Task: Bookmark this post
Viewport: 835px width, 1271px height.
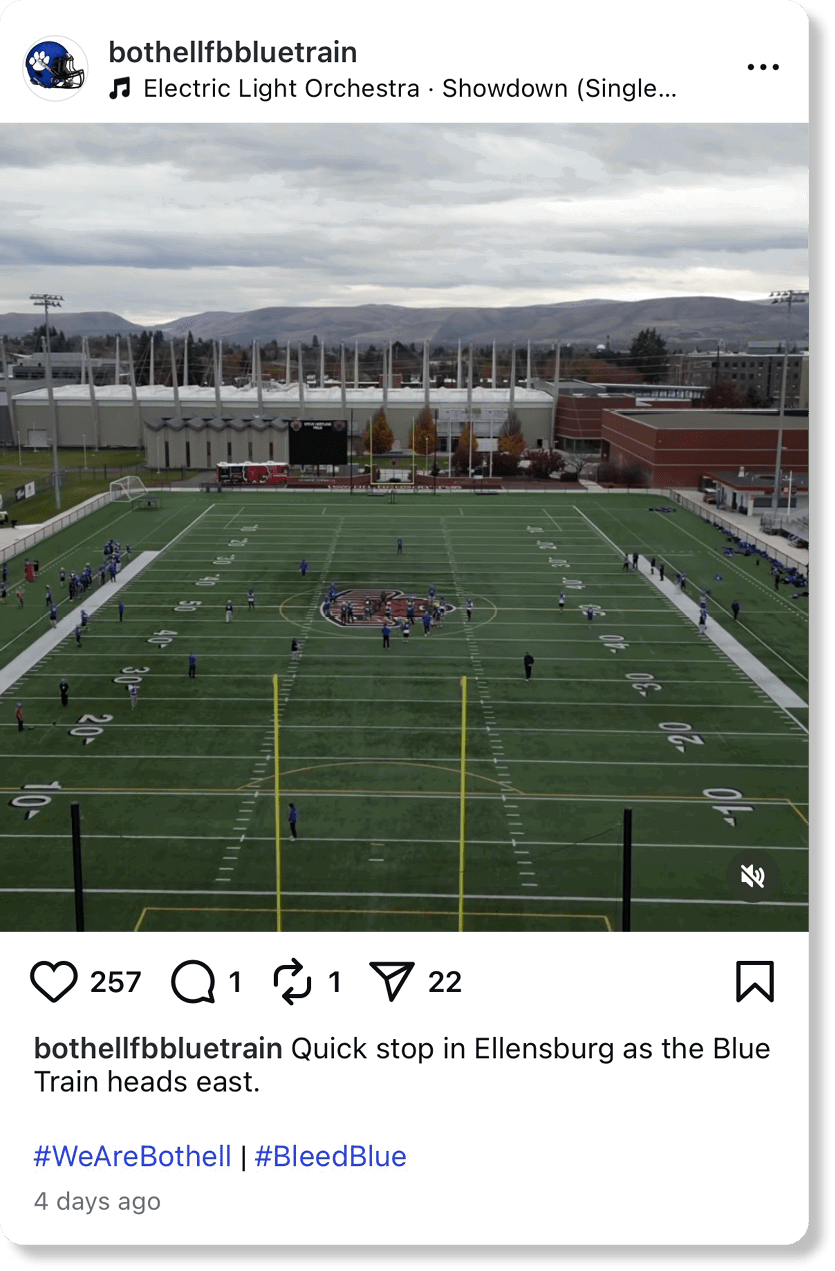Action: [x=754, y=982]
